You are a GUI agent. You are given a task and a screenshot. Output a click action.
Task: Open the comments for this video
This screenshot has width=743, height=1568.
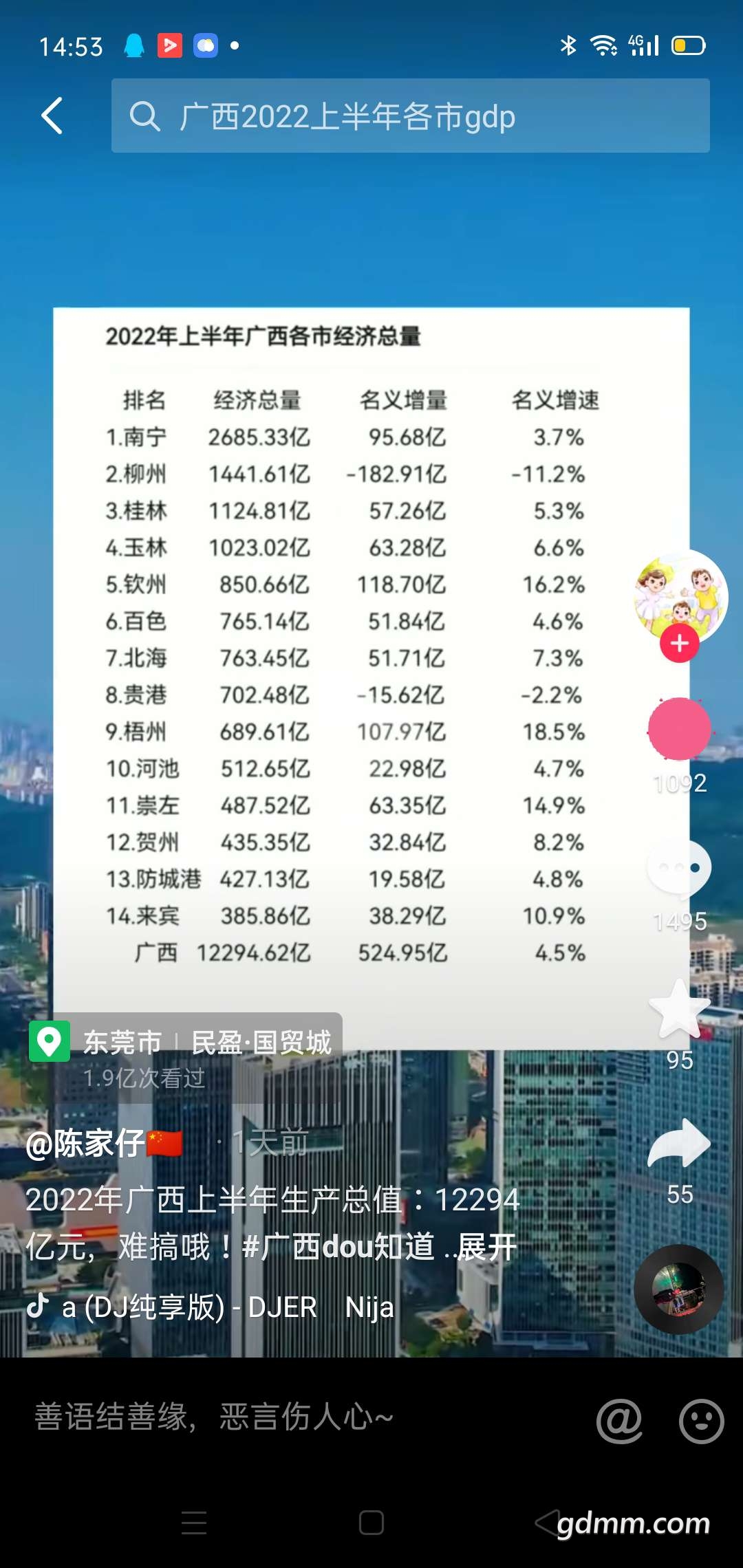[680, 869]
